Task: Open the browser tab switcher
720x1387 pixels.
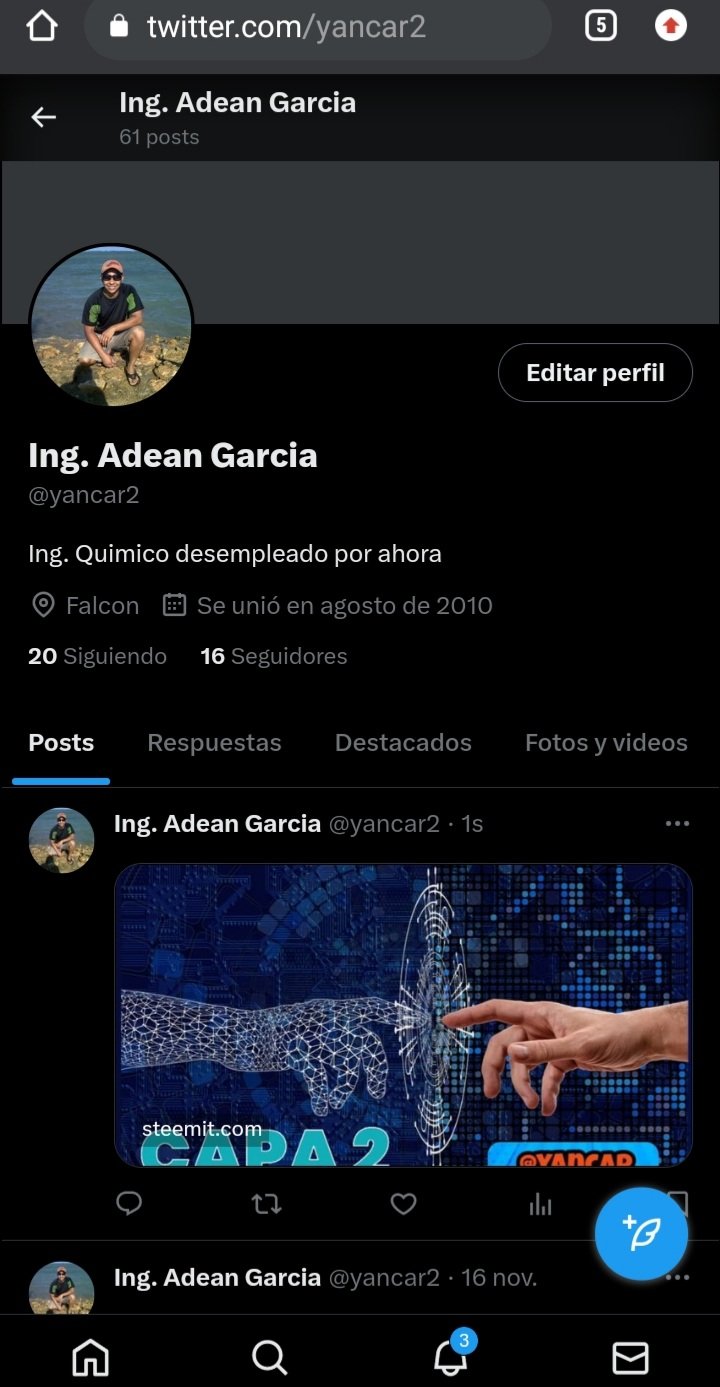Action: tap(600, 27)
